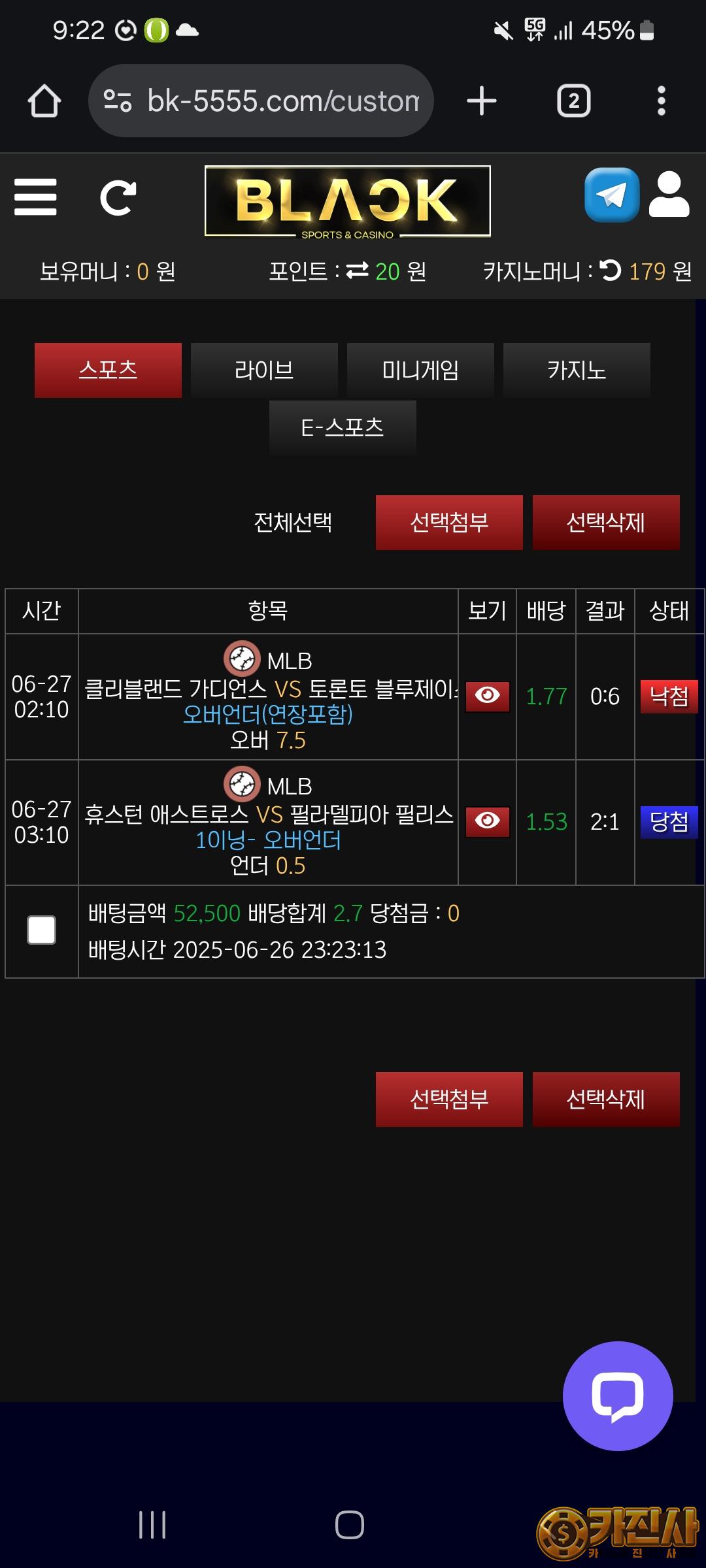Tap 전체선택 to select all bets
This screenshot has height=1568, width=706.
pyautogui.click(x=293, y=523)
